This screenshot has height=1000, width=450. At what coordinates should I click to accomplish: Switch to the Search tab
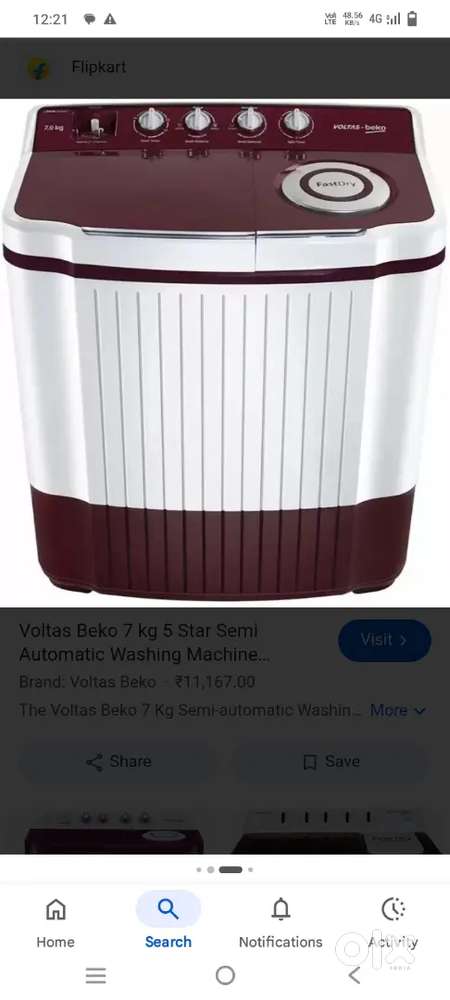tap(168, 922)
